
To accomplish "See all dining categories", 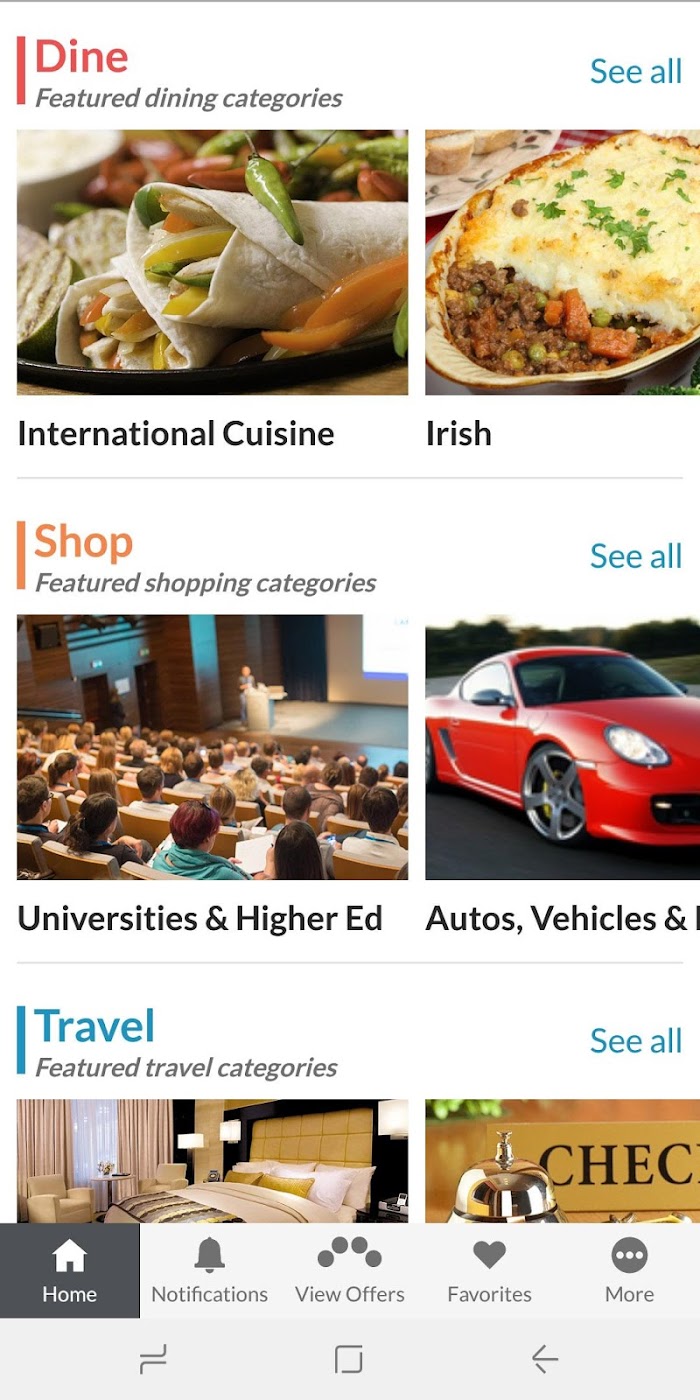I will coord(635,72).
